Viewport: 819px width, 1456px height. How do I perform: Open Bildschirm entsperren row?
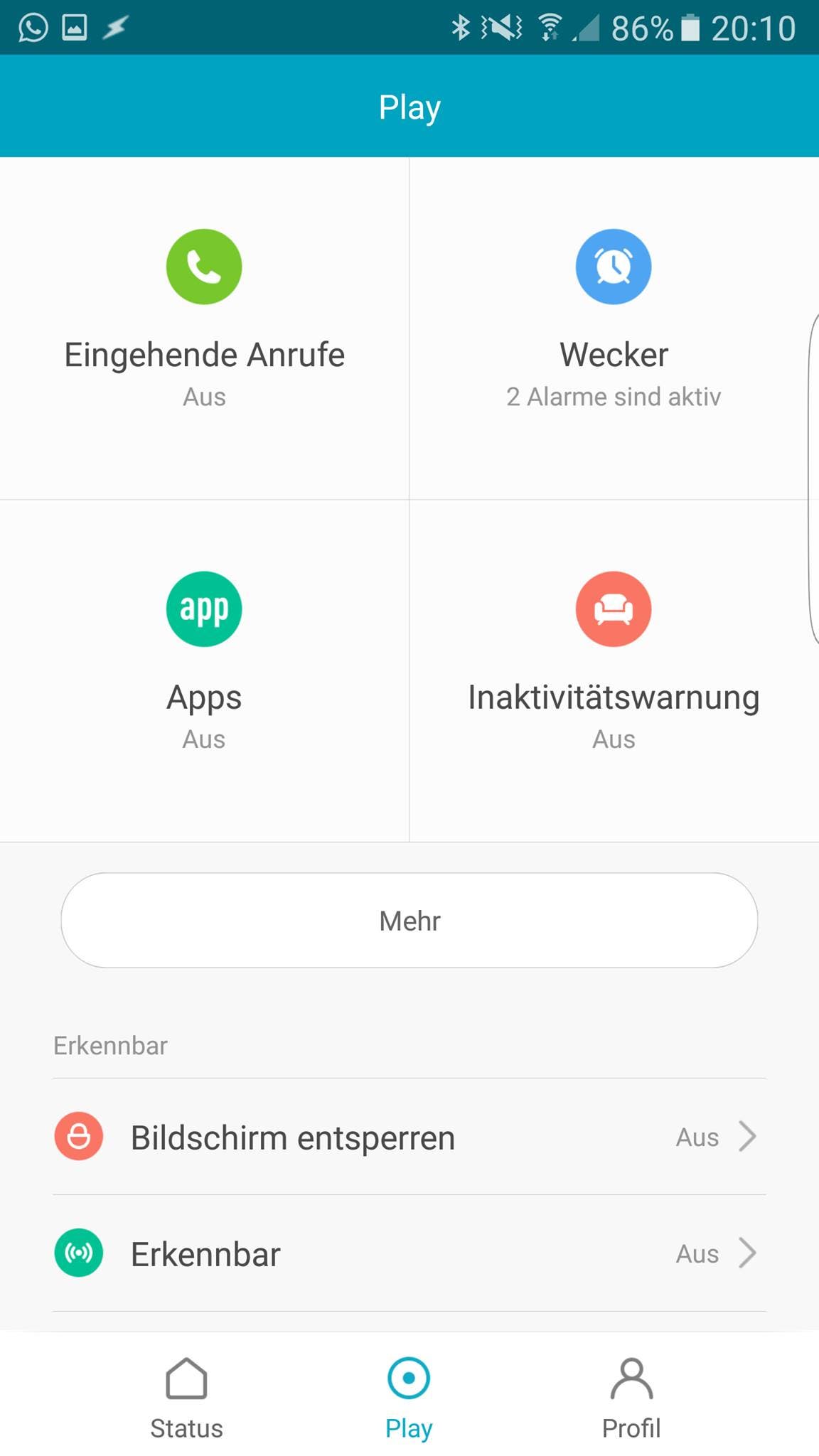[409, 1136]
